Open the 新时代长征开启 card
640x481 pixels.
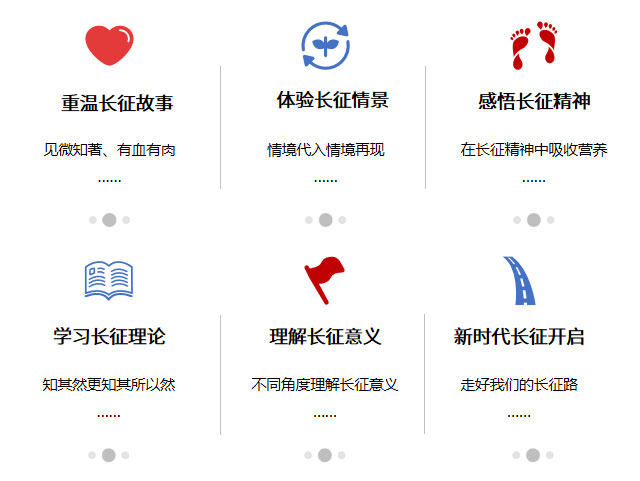pos(519,337)
